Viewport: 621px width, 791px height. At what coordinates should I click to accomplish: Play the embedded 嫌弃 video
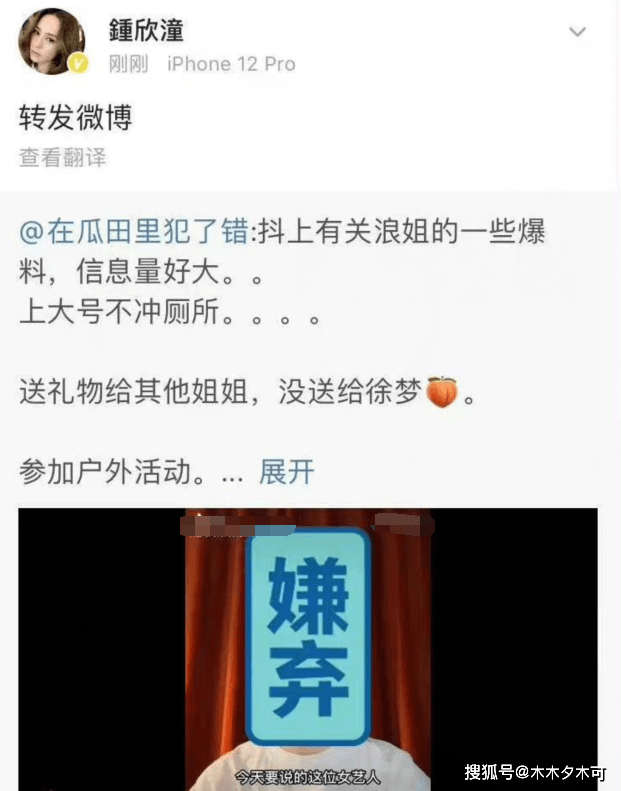coord(308,648)
